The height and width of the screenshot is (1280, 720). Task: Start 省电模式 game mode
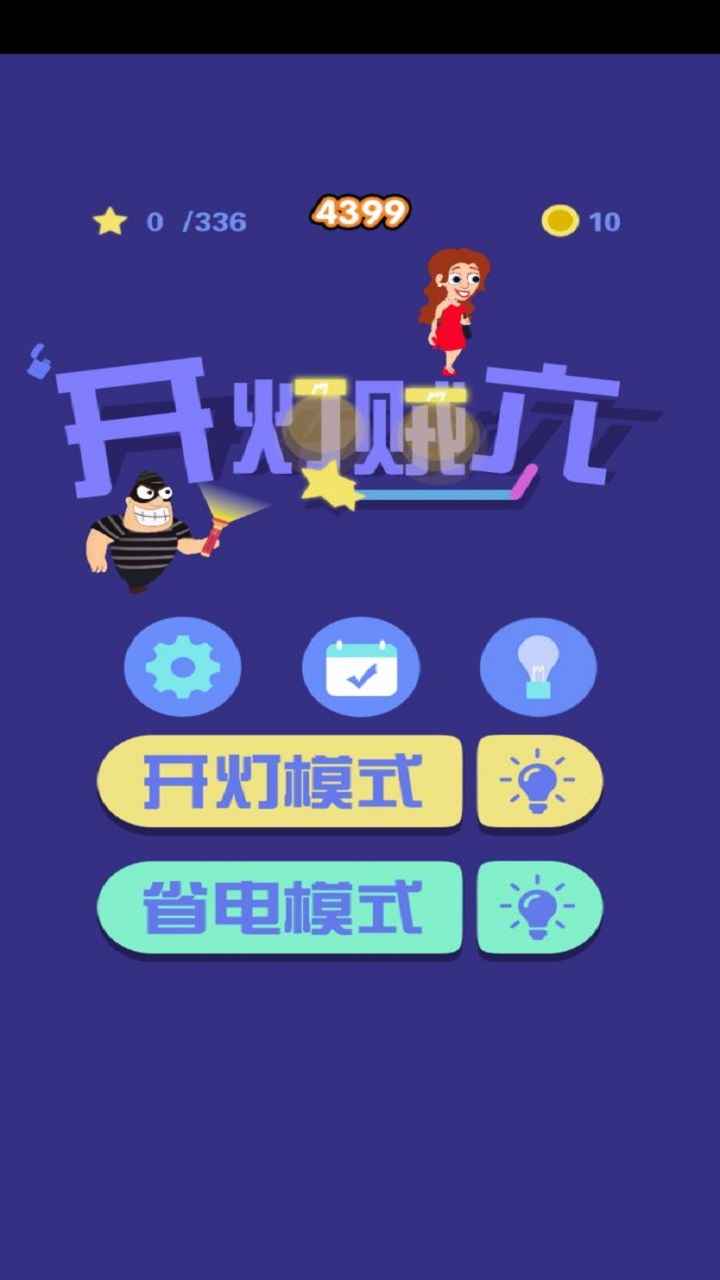click(280, 908)
